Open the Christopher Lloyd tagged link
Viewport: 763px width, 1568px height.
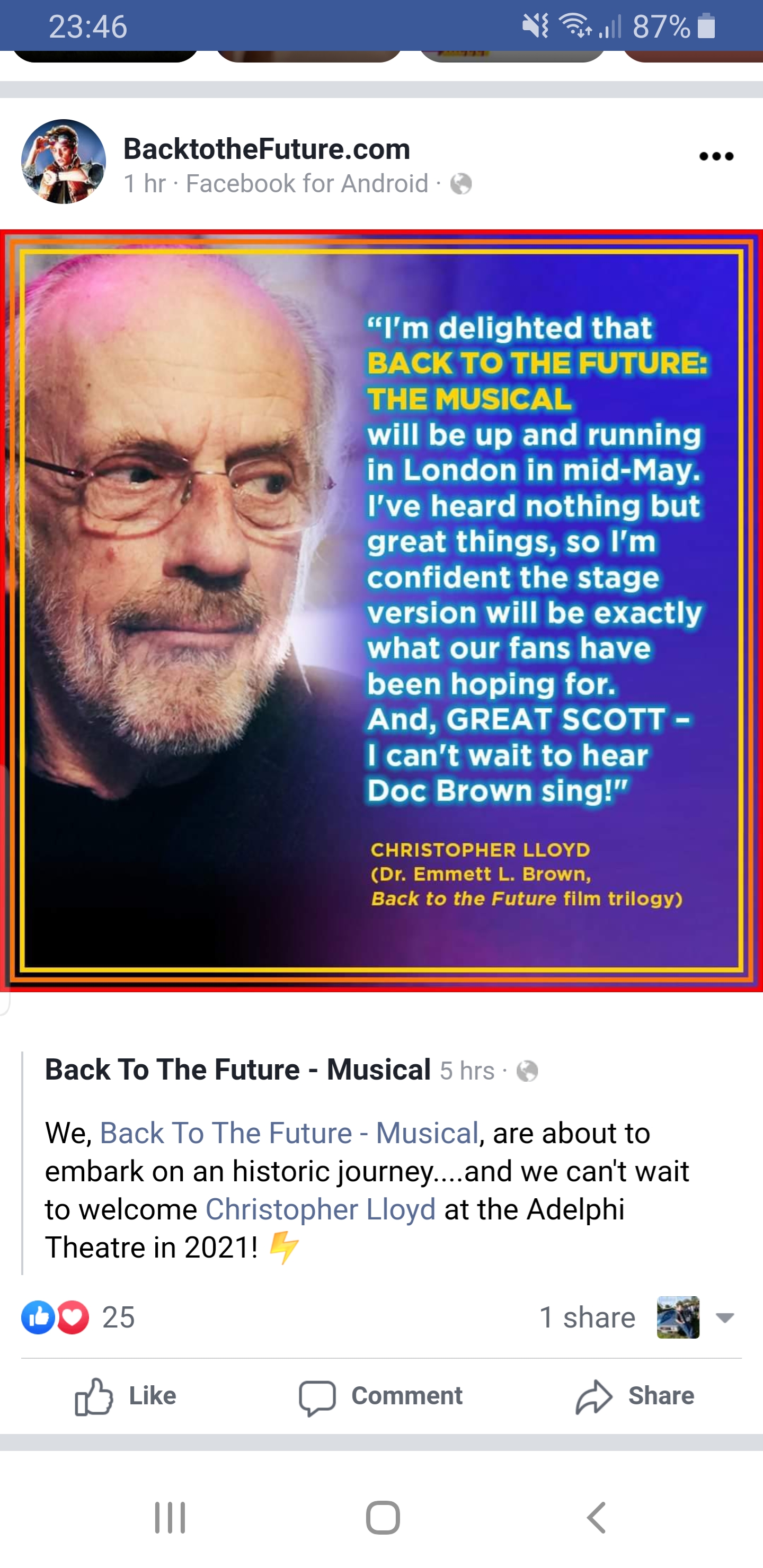(x=321, y=1209)
